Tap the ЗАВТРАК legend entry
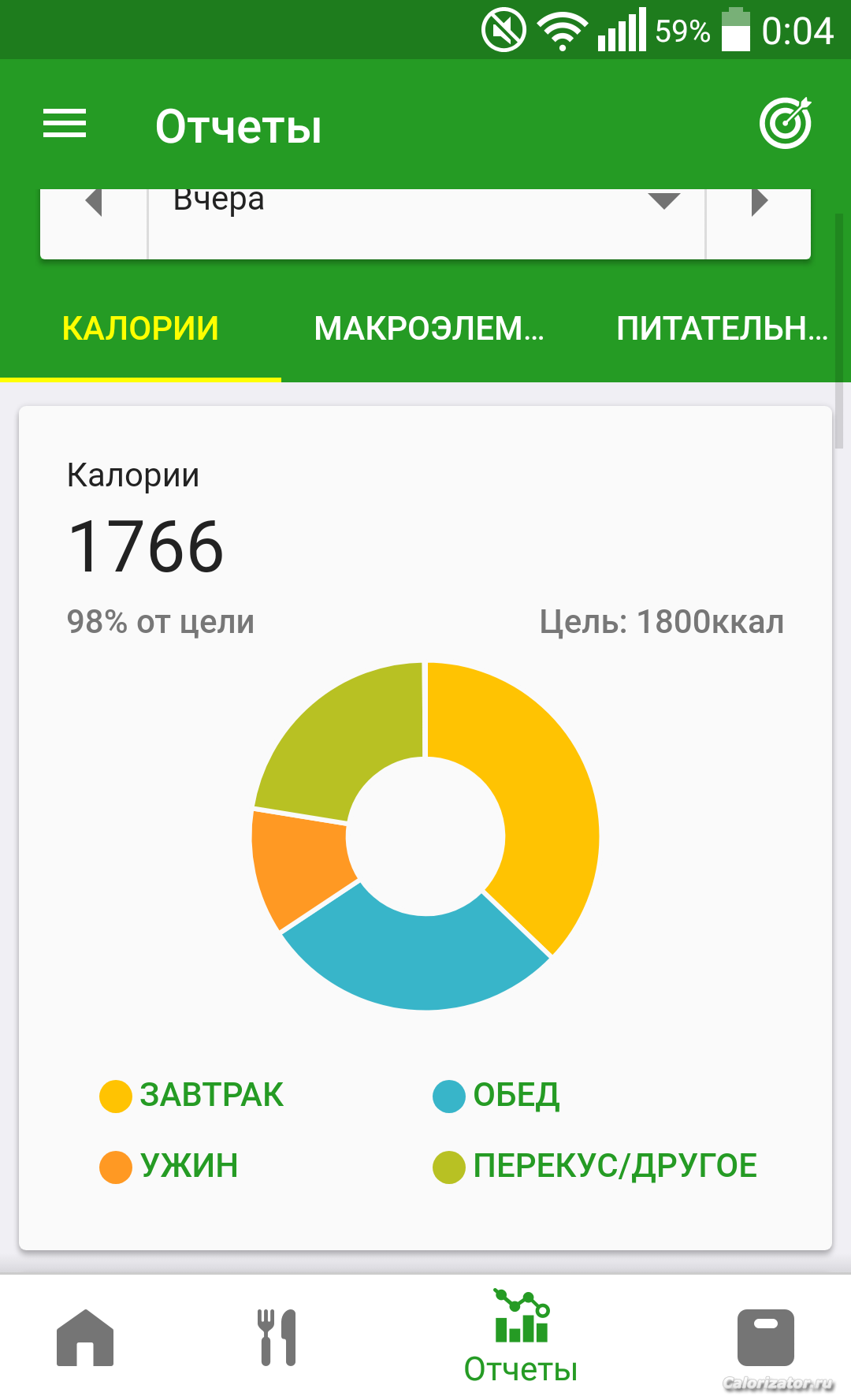This screenshot has height=1400, width=851. [191, 1095]
